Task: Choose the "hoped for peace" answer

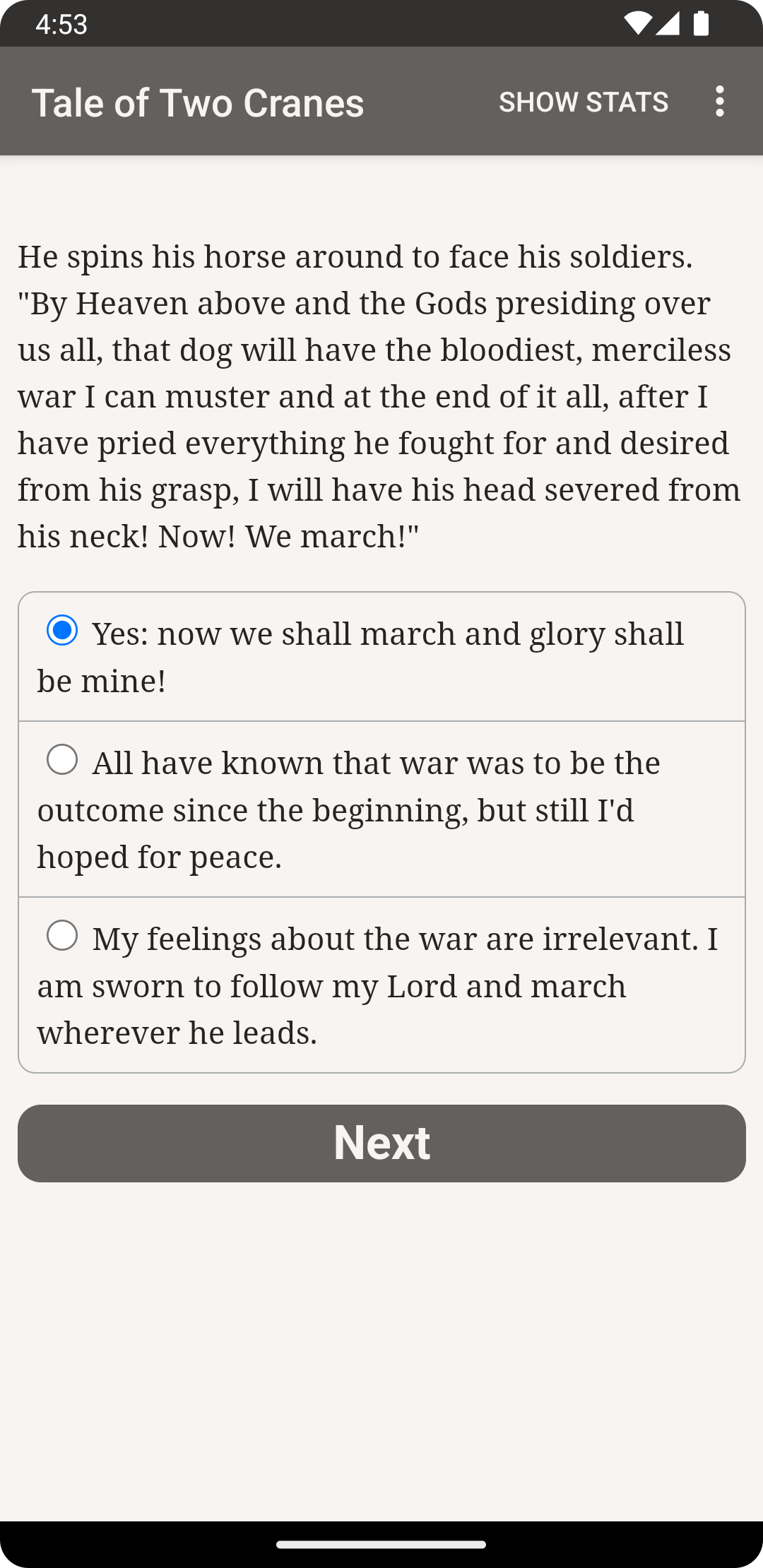Action: tap(381, 809)
